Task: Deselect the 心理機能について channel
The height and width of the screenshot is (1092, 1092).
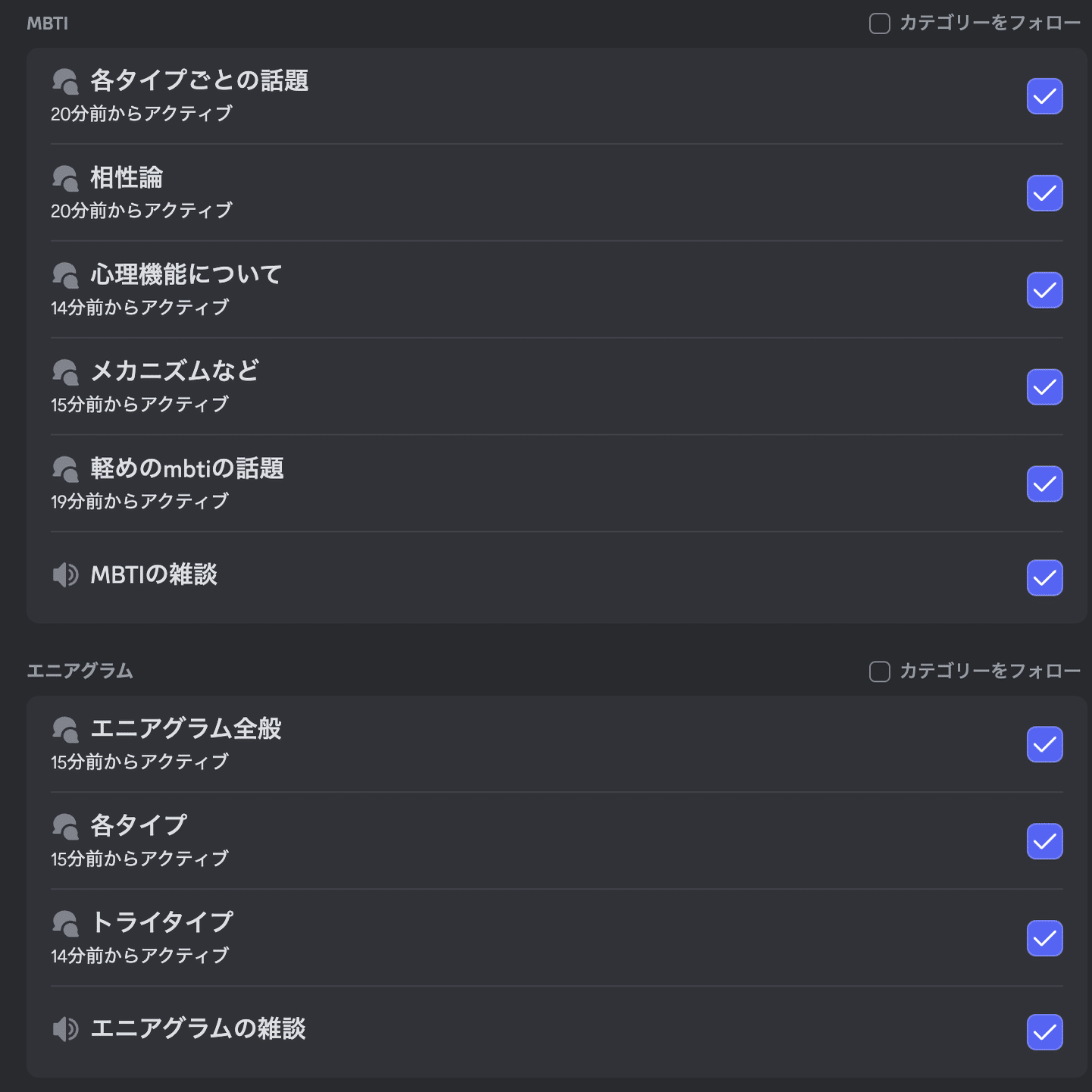Action: click(1044, 290)
